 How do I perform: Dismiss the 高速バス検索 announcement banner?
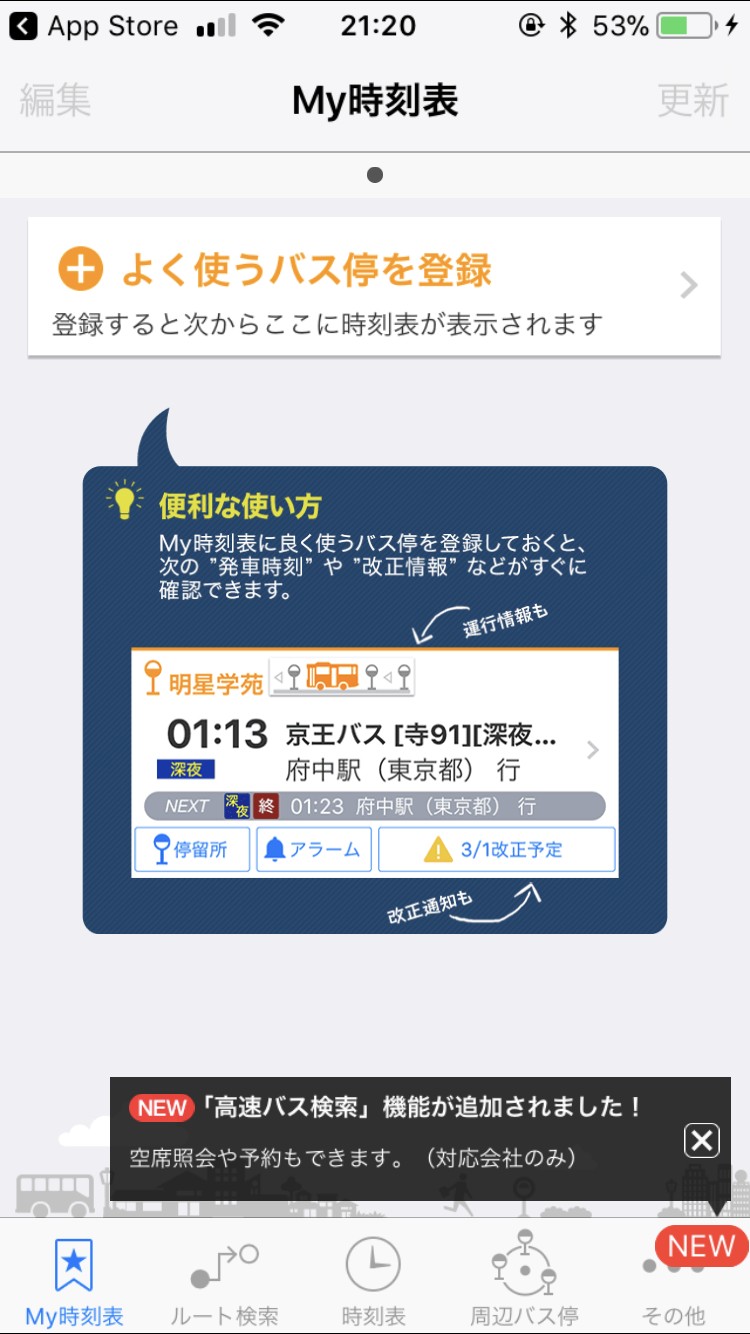click(x=702, y=1140)
